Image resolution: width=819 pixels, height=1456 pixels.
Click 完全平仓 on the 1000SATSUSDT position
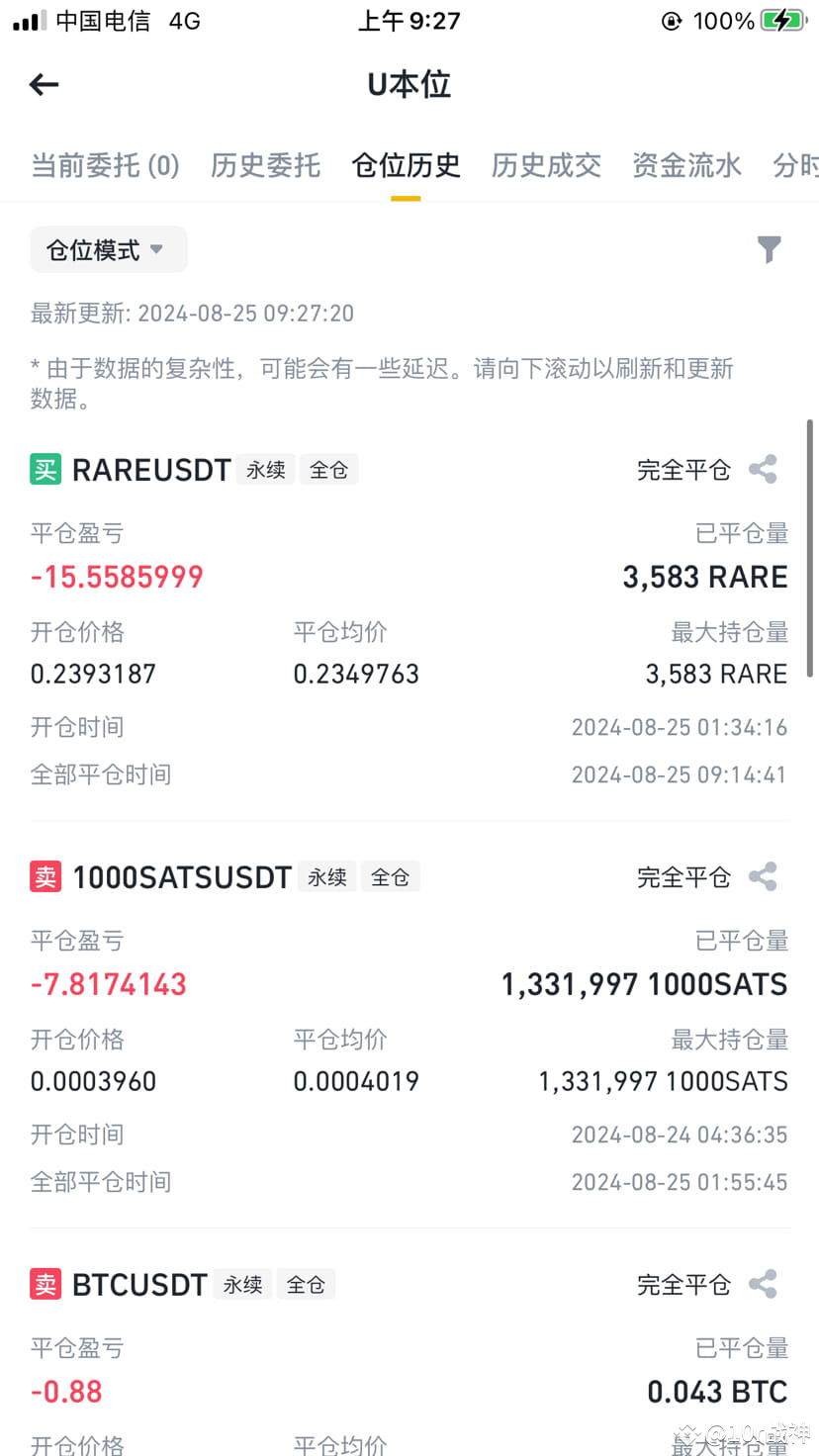[x=682, y=876]
